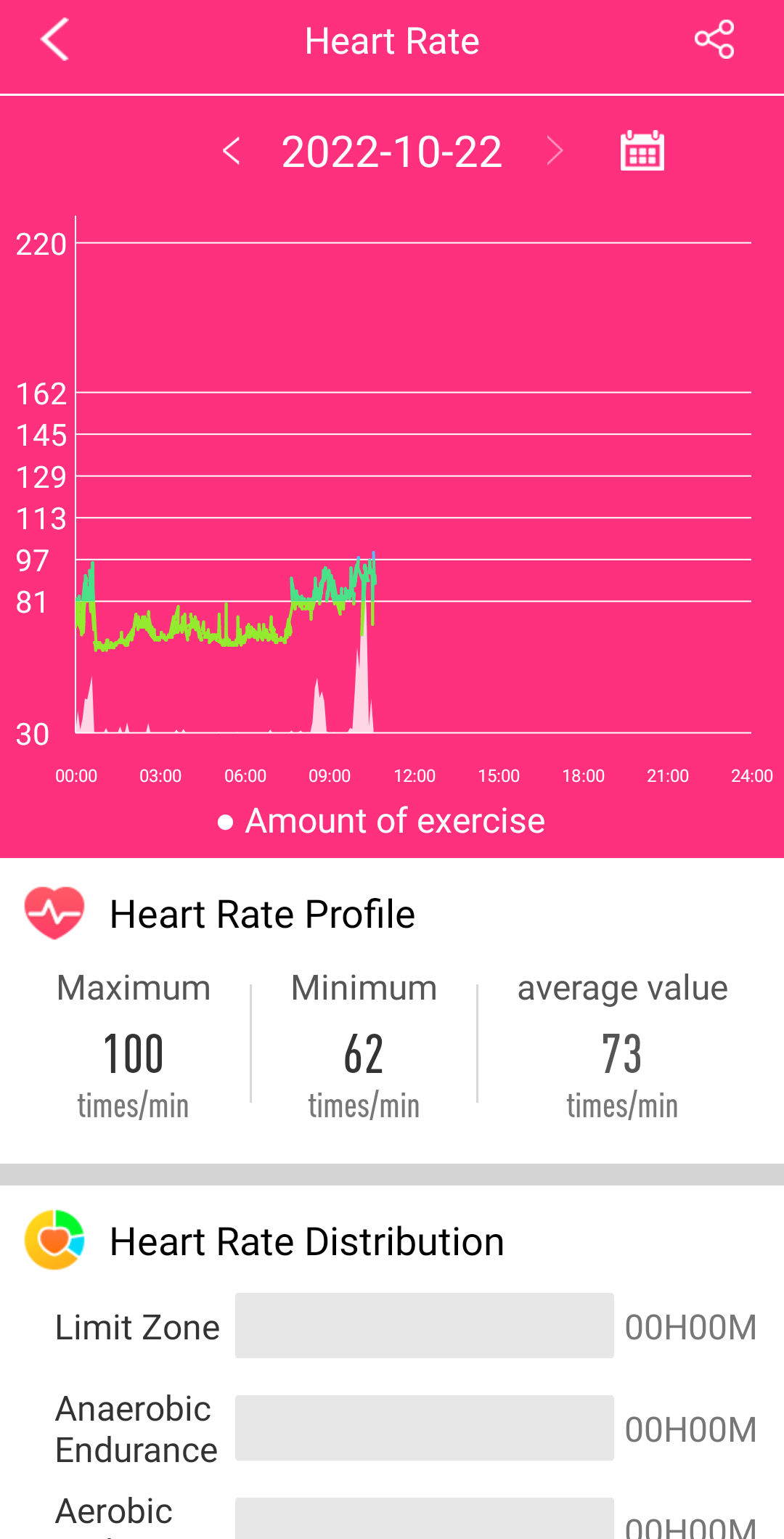Open the calendar date picker
The image size is (784, 1539).
point(642,150)
